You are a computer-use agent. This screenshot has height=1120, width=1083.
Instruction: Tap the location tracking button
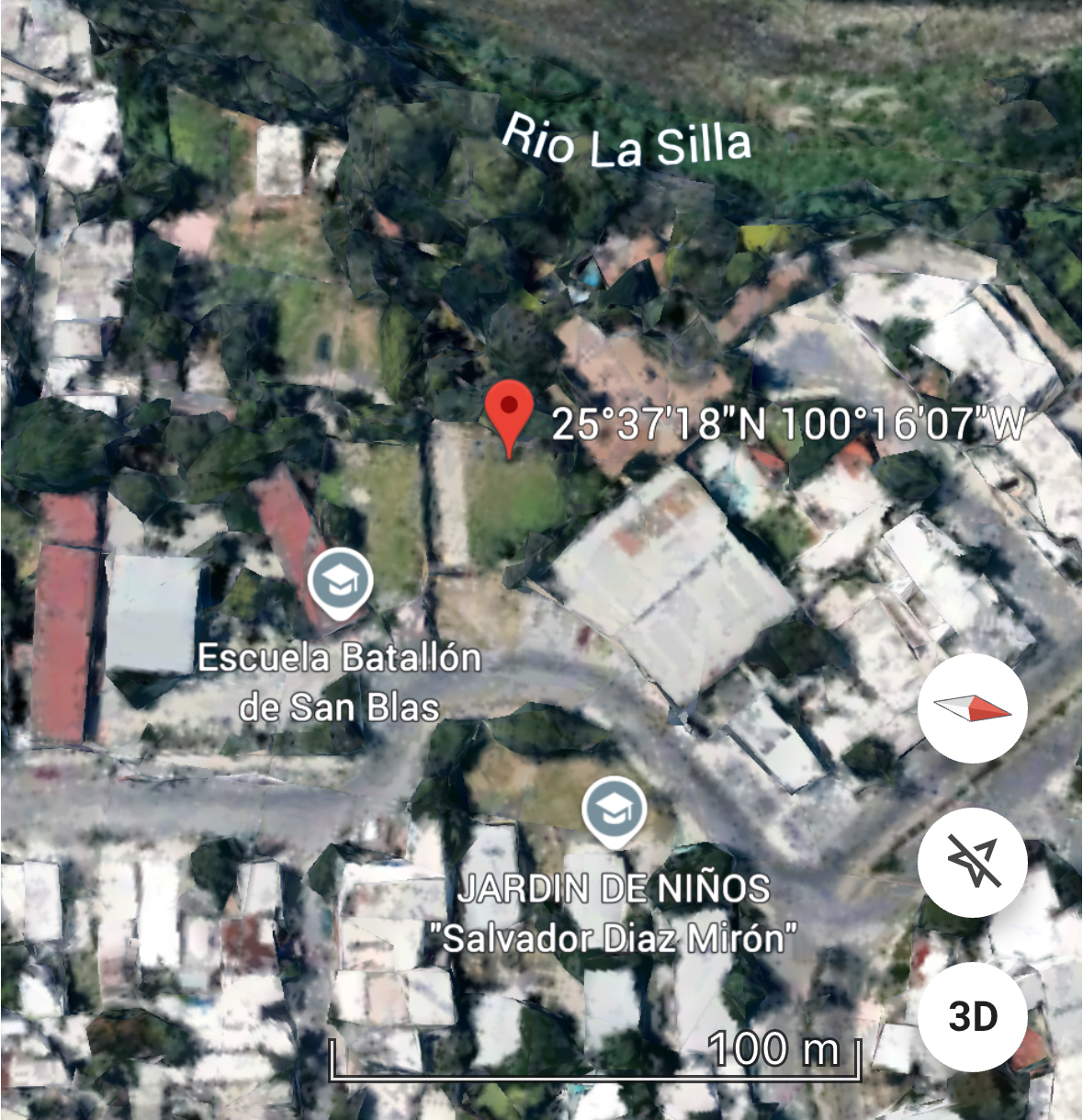point(972,862)
